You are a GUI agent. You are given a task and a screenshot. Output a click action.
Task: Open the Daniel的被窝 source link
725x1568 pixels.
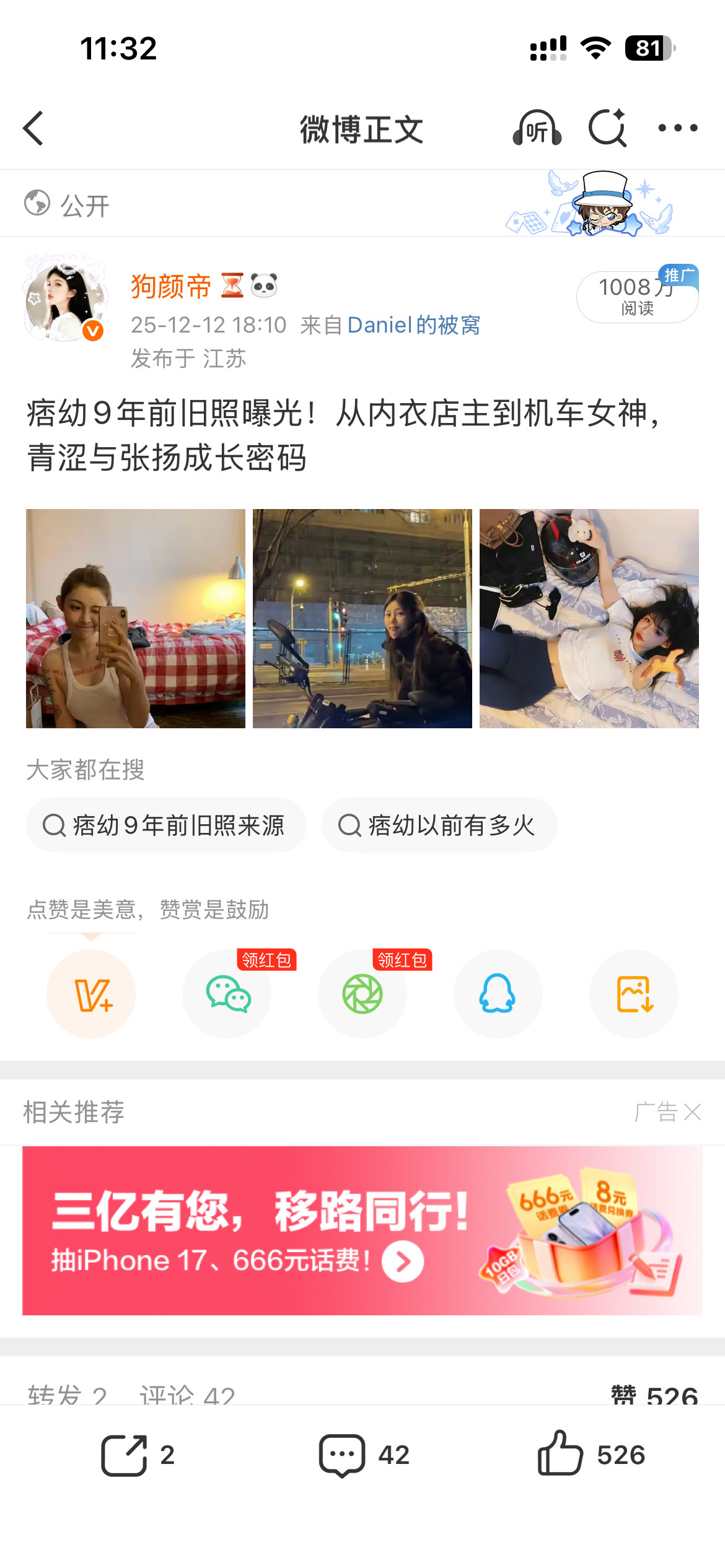(x=415, y=325)
